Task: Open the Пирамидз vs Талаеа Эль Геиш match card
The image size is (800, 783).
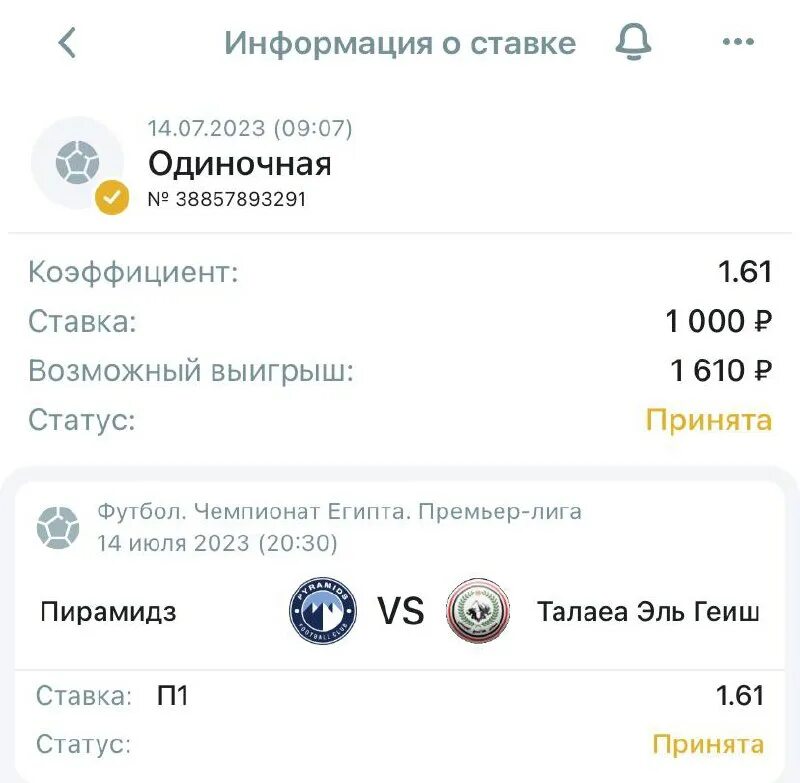Action: coord(400,611)
